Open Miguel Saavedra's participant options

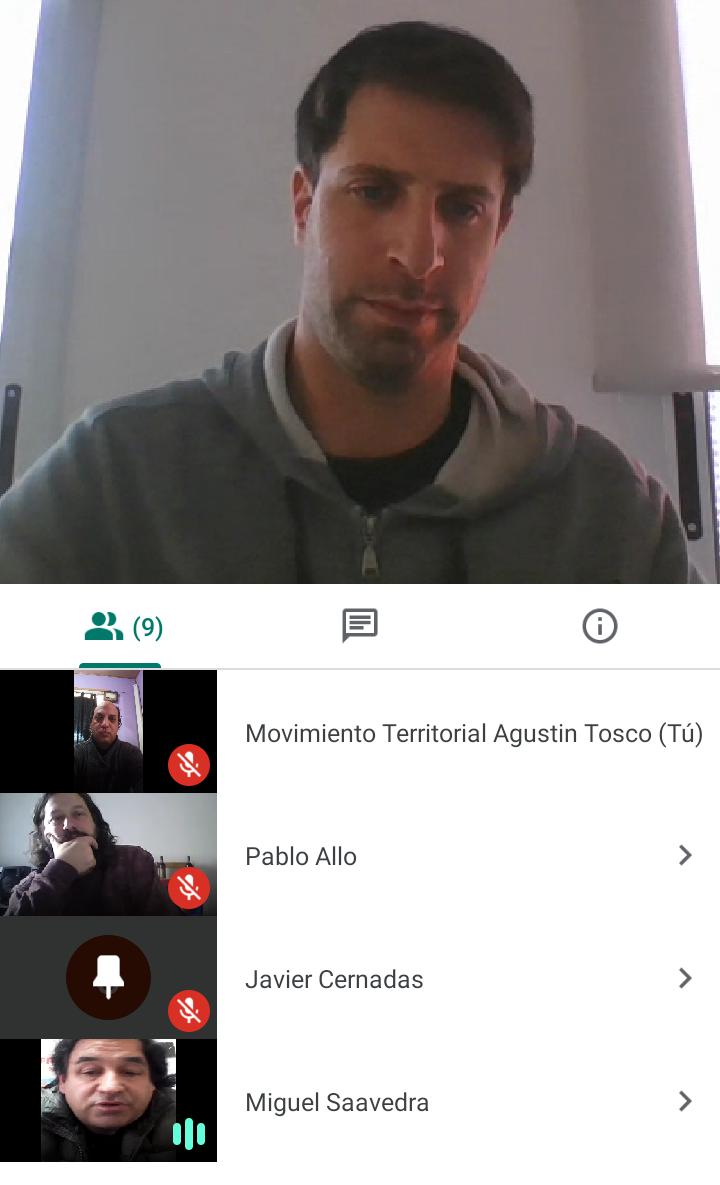click(x=360, y=1102)
